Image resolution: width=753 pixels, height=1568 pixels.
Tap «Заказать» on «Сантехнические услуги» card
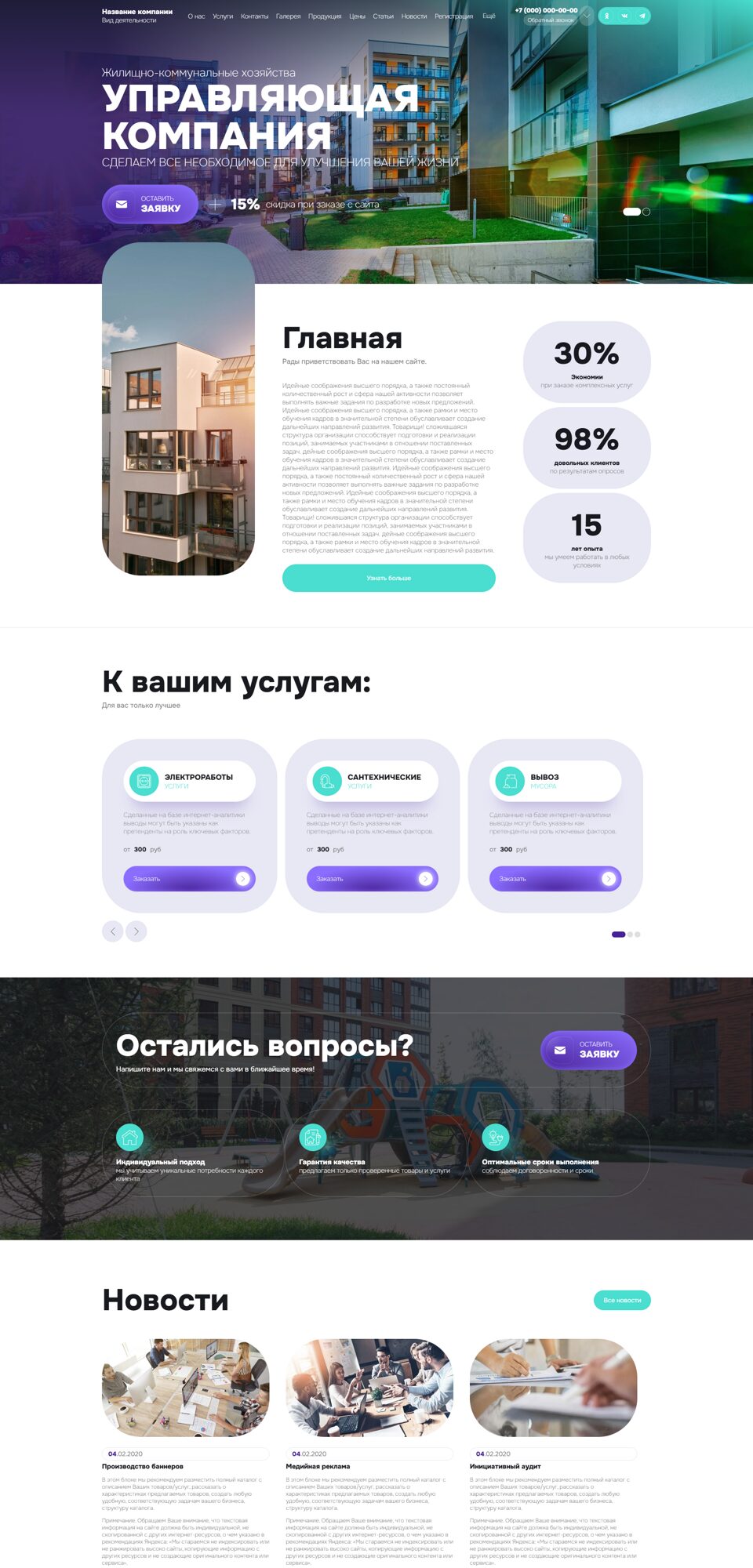coord(372,879)
